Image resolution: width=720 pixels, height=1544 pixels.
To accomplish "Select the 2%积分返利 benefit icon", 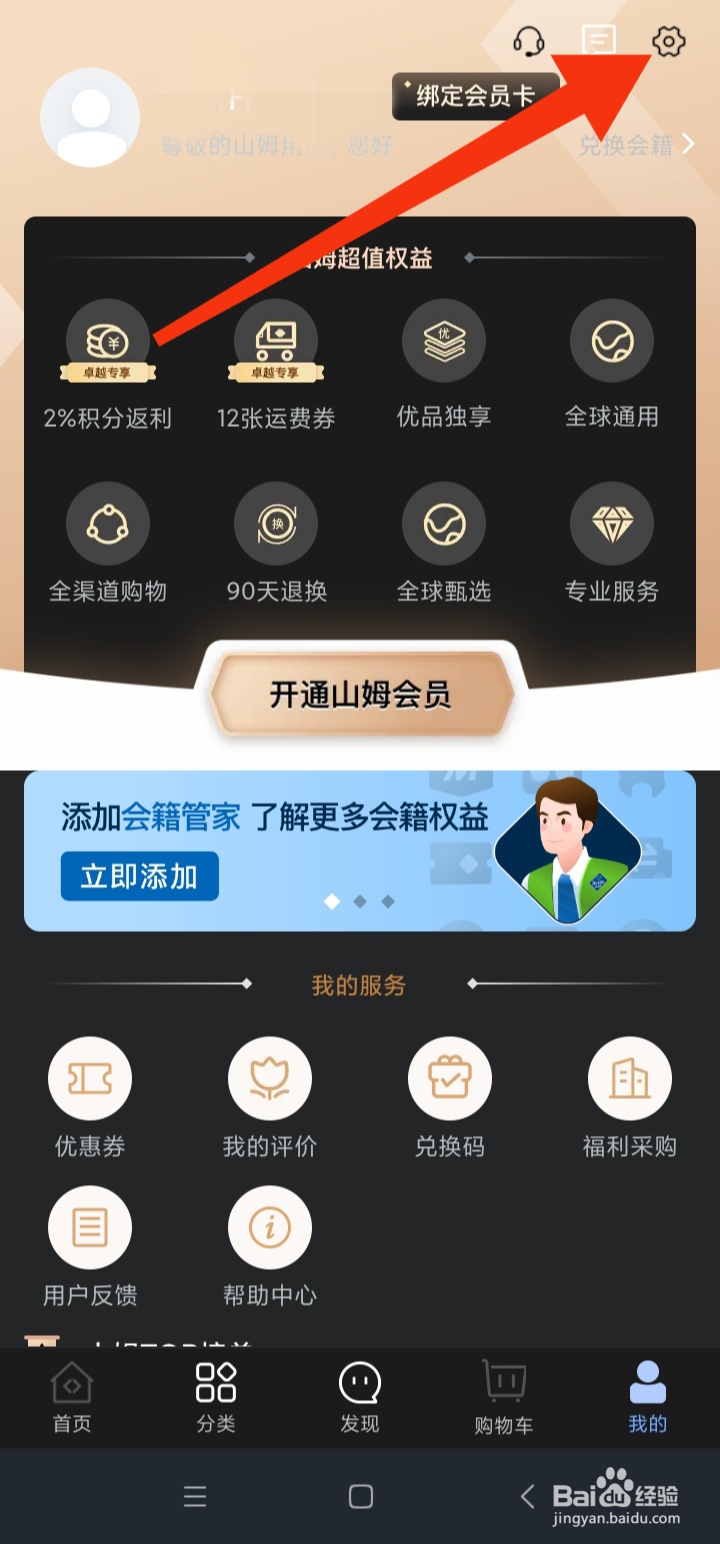I will pos(108,340).
